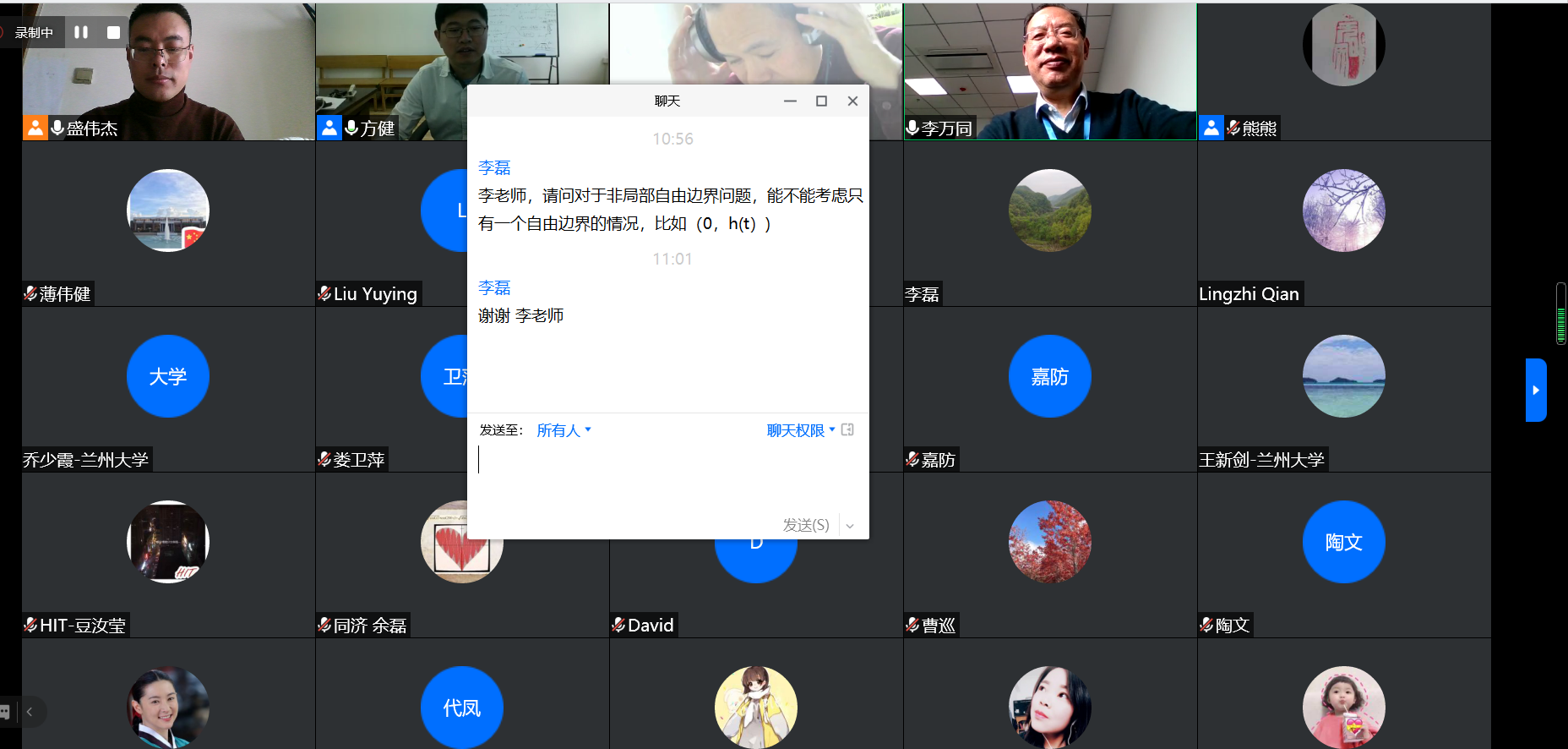Maximize the chat window
The image size is (1568, 749).
(821, 101)
